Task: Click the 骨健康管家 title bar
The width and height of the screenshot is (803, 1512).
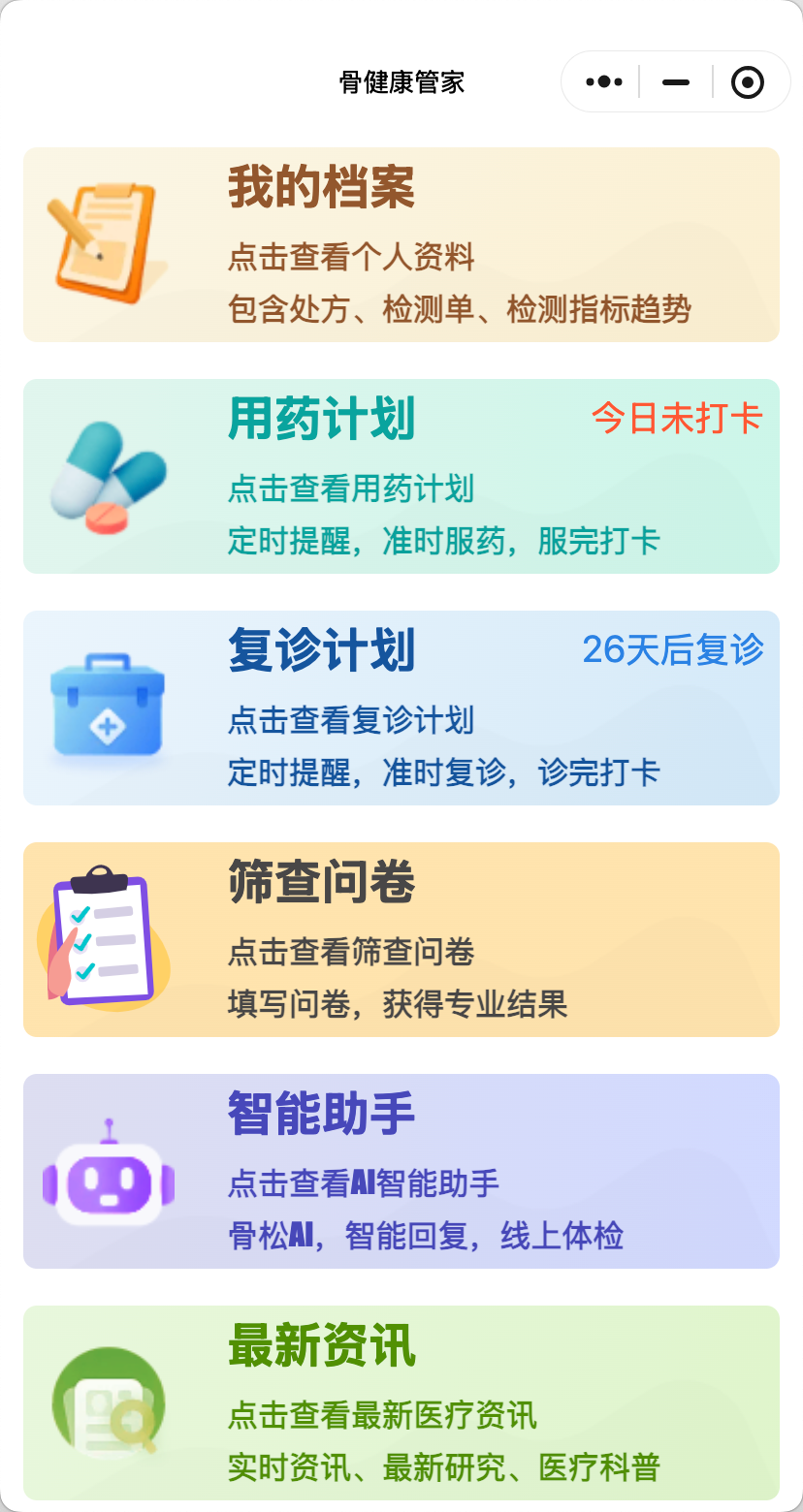Action: coord(401,82)
